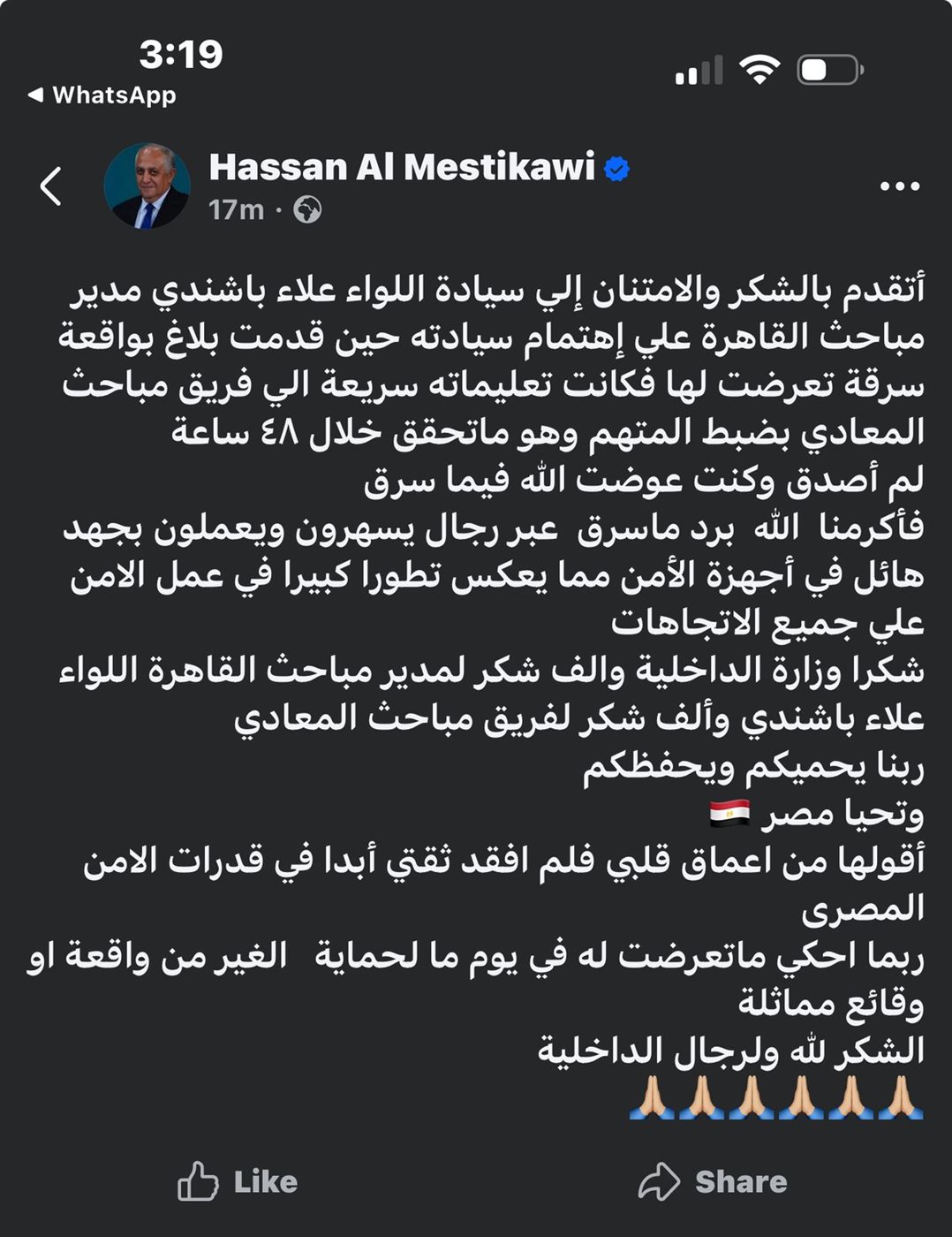Like Hassan Al Mestikawi's post
Screen dimensions: 952x1237
238,1181
